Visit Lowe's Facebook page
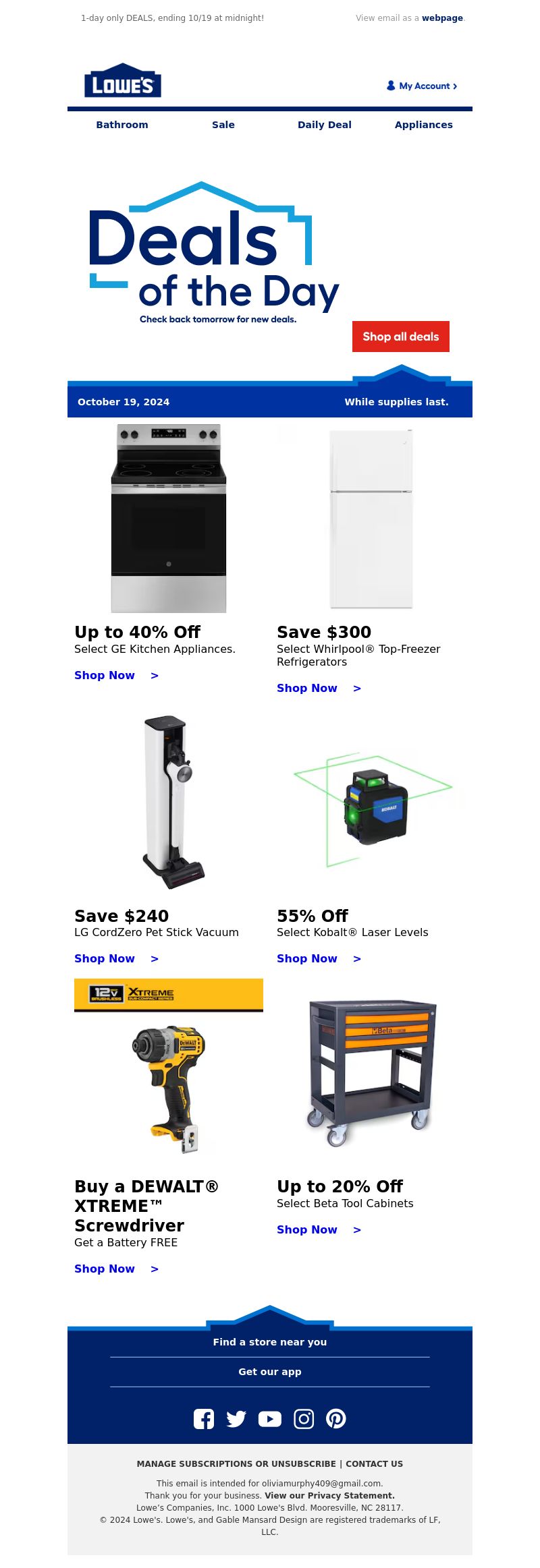 point(204,1419)
